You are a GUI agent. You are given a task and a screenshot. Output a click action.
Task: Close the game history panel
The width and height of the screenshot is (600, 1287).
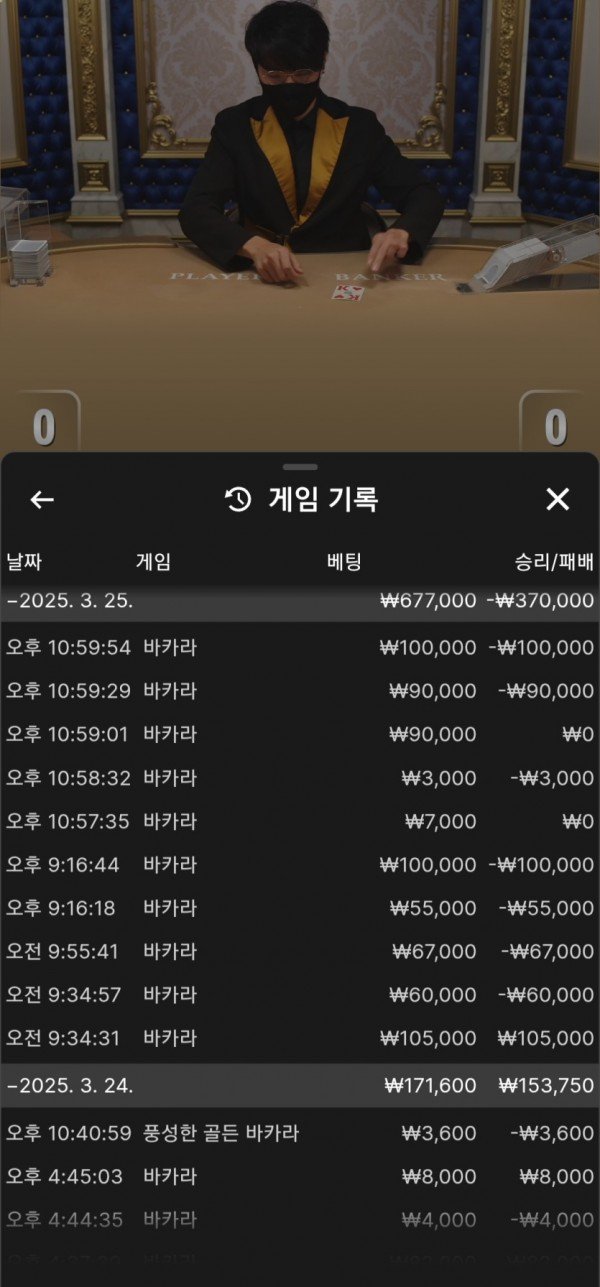click(557, 500)
